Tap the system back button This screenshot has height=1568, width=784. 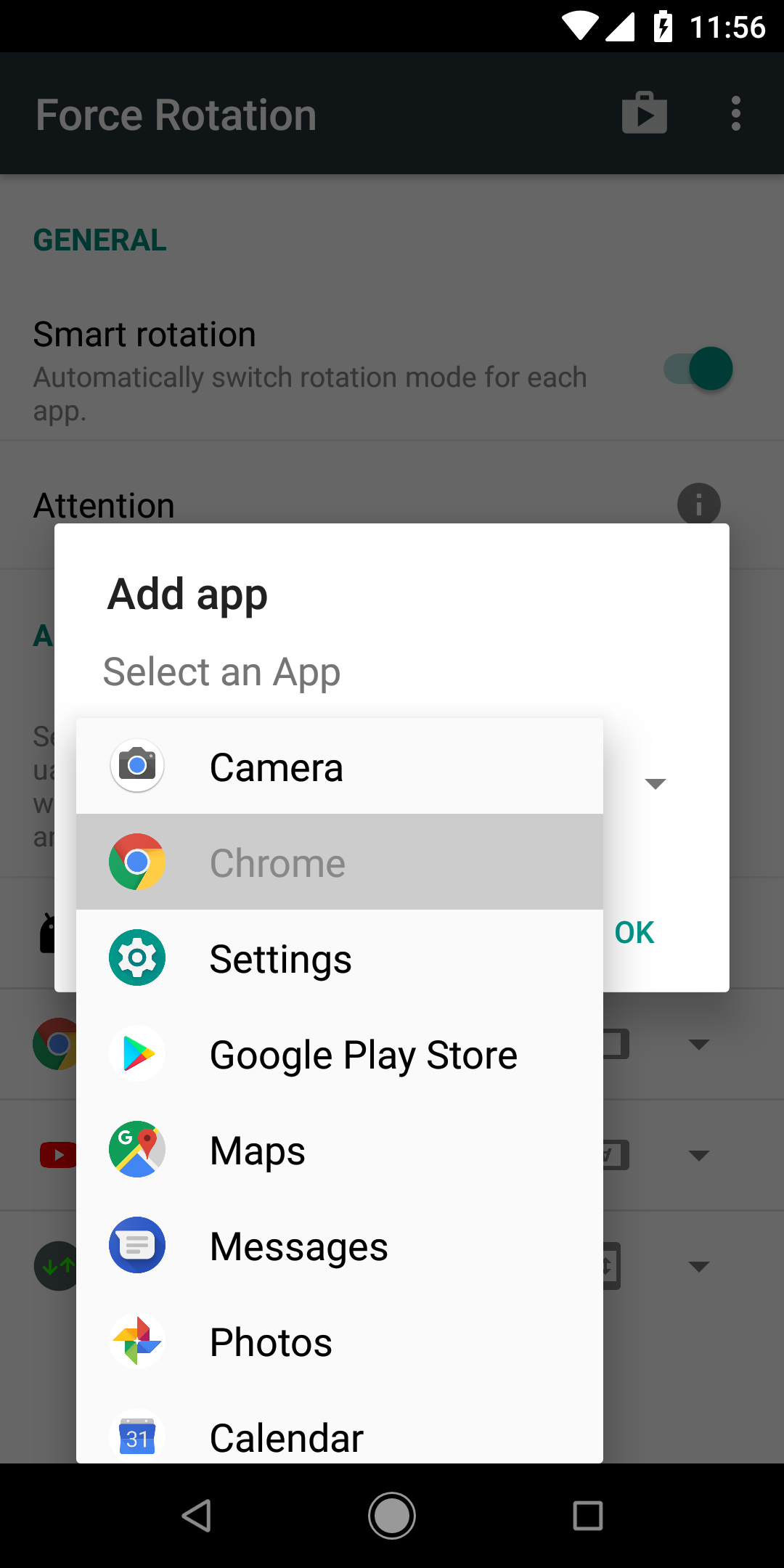tap(196, 1516)
